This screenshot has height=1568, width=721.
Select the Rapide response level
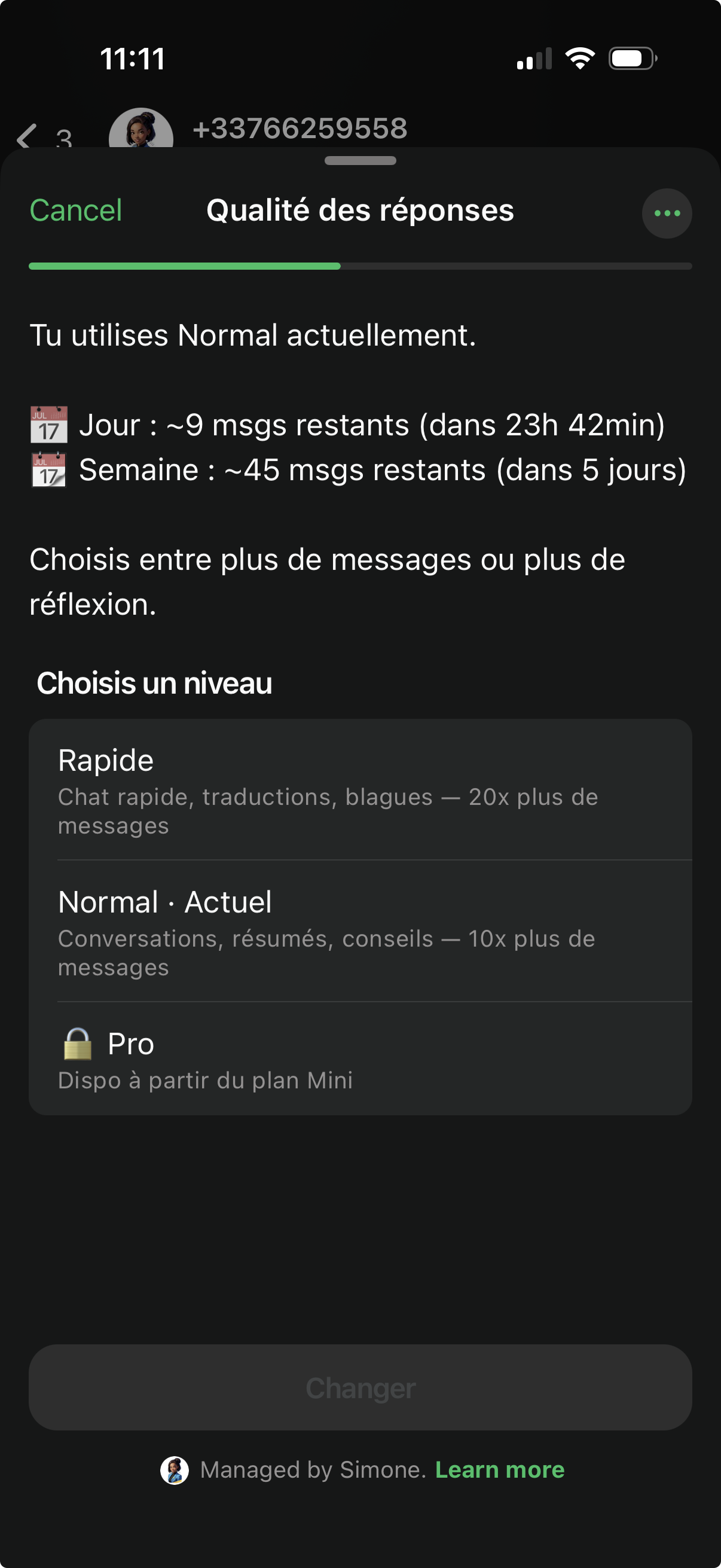[x=360, y=789]
